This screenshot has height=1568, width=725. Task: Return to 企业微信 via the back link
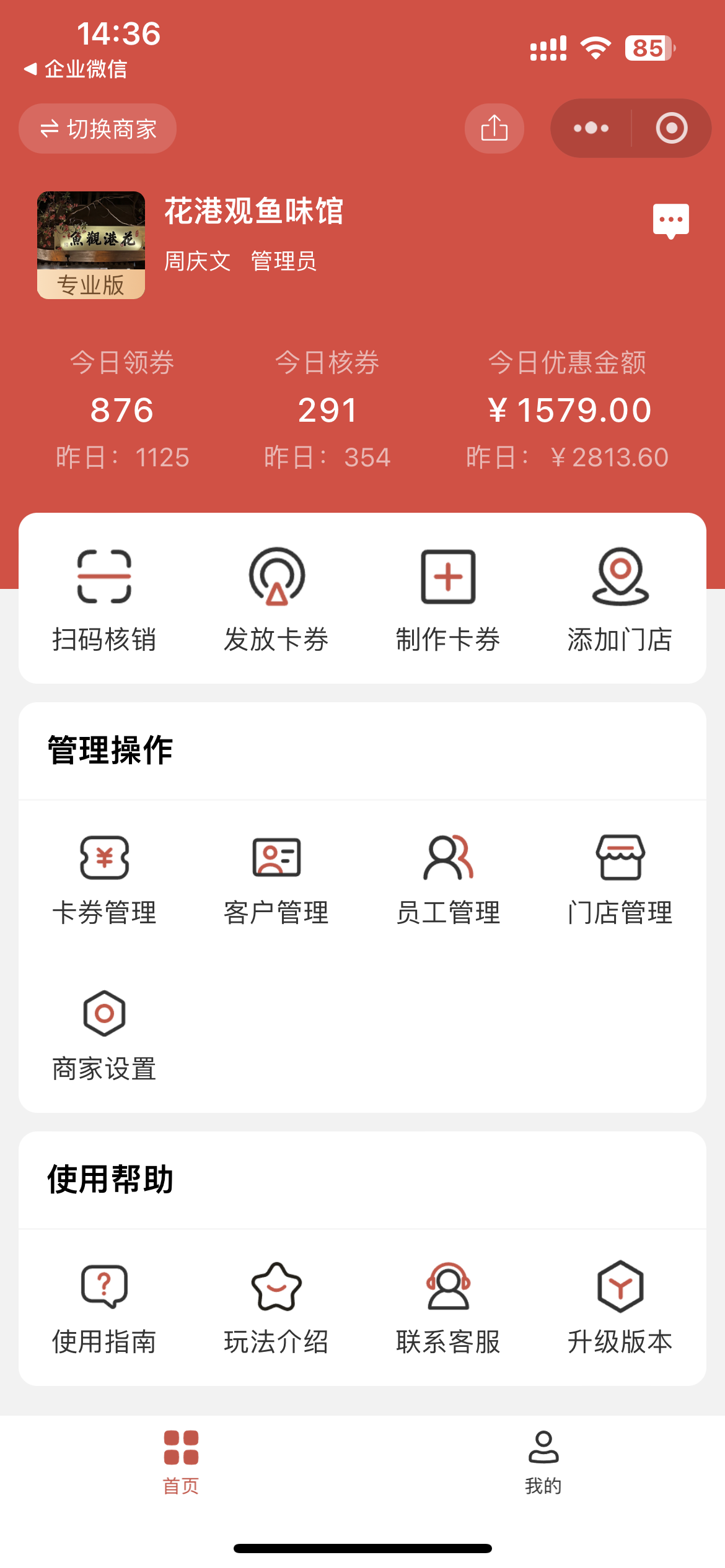(76, 69)
